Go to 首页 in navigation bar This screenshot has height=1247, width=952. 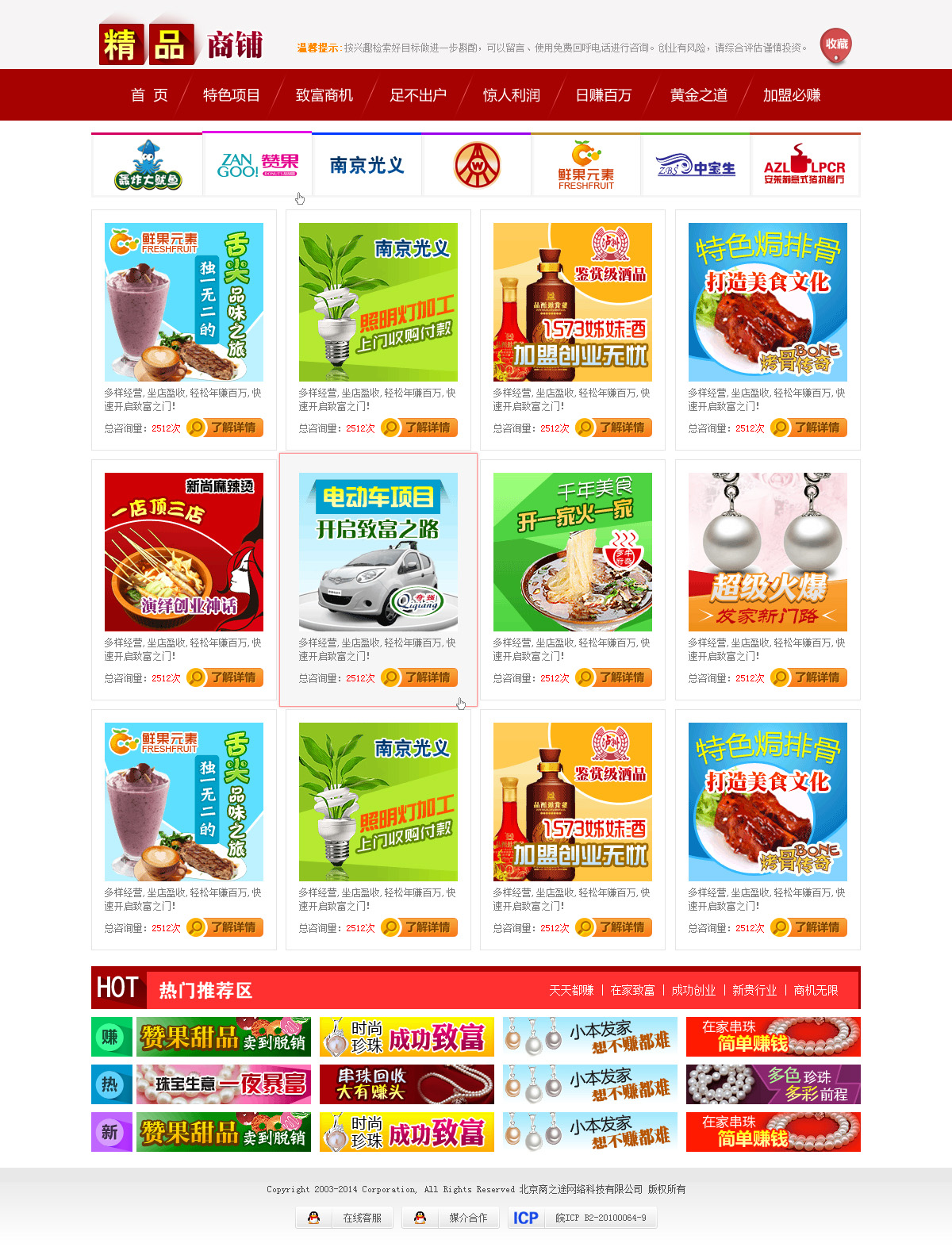tap(149, 95)
